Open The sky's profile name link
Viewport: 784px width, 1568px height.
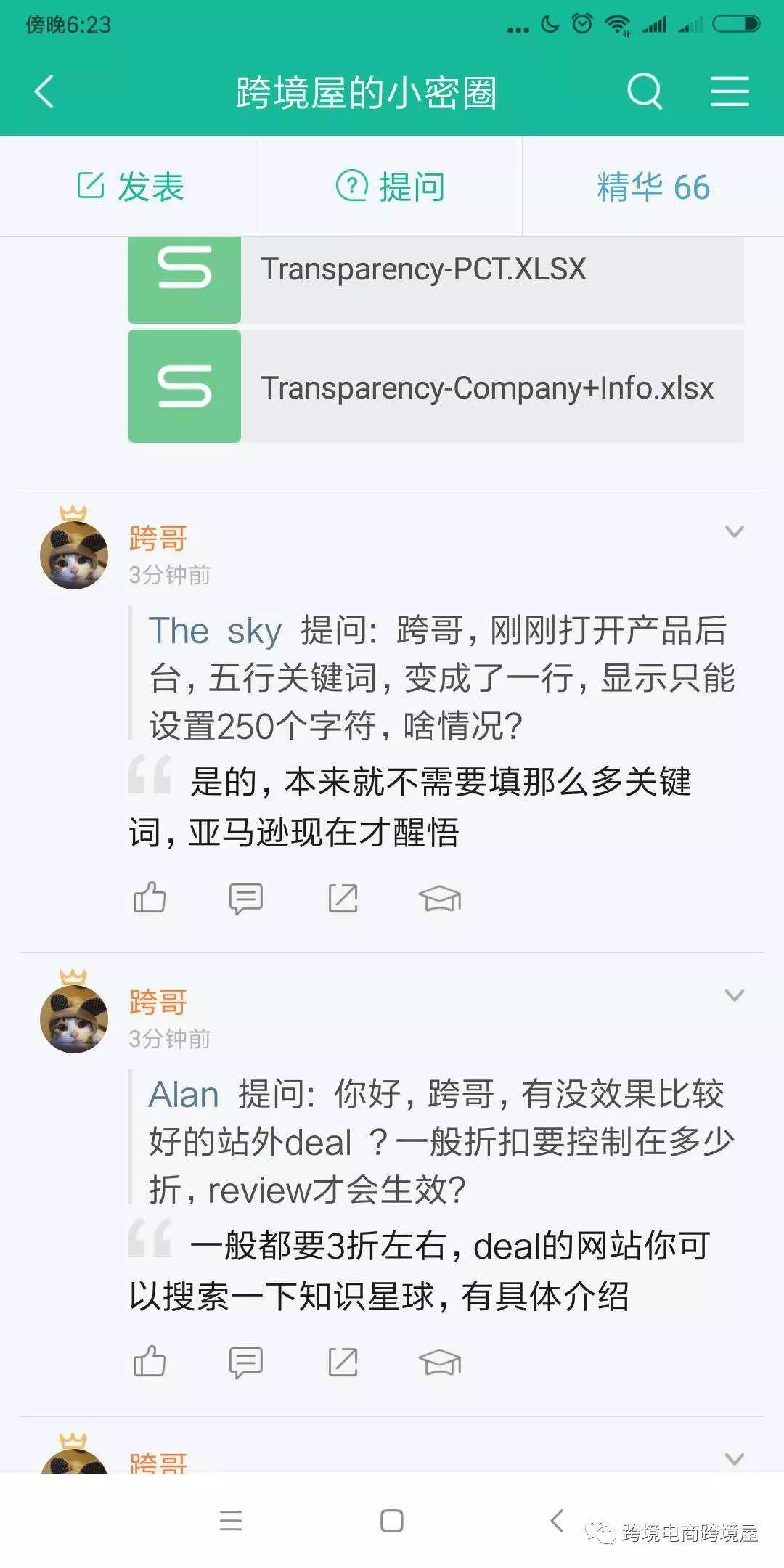215,630
